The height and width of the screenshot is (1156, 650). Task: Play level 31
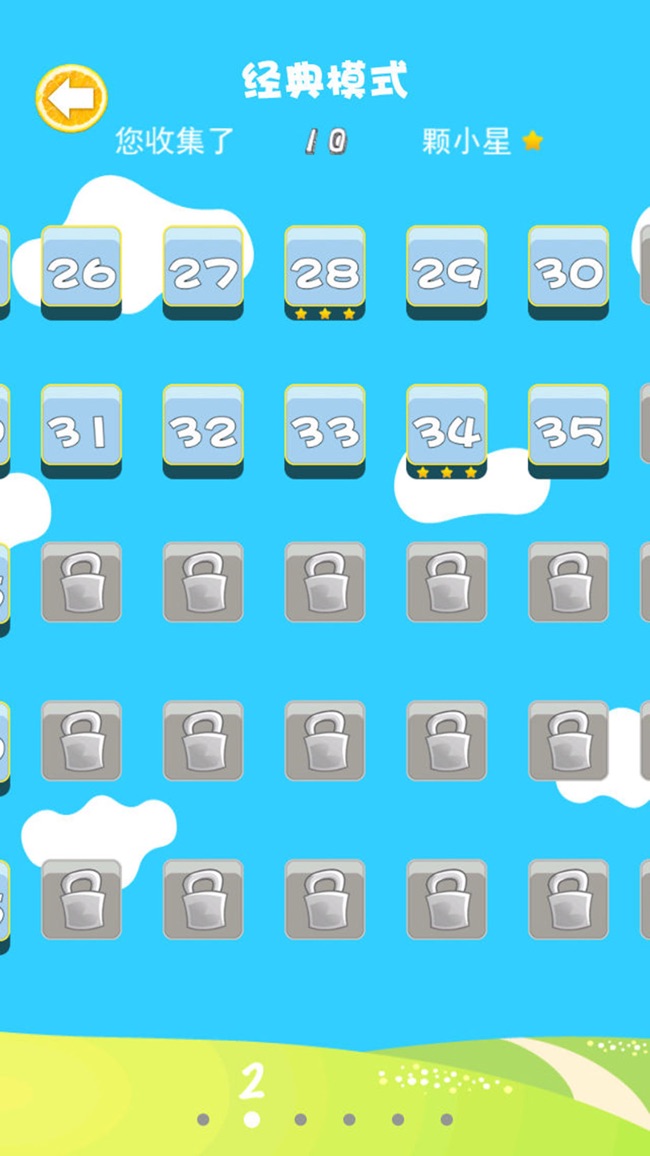coord(81,429)
